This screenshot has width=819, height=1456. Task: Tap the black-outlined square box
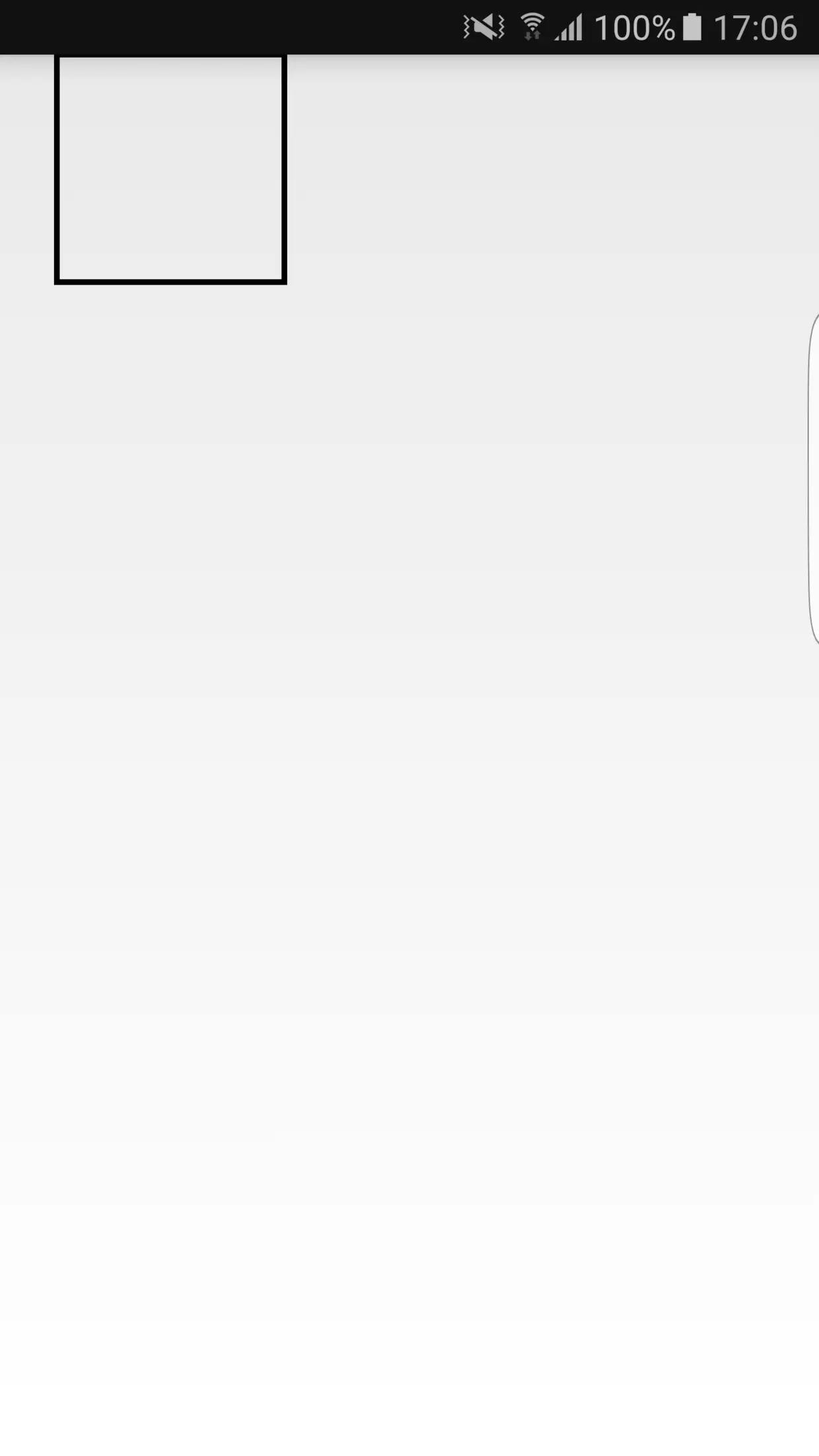pyautogui.click(x=170, y=170)
